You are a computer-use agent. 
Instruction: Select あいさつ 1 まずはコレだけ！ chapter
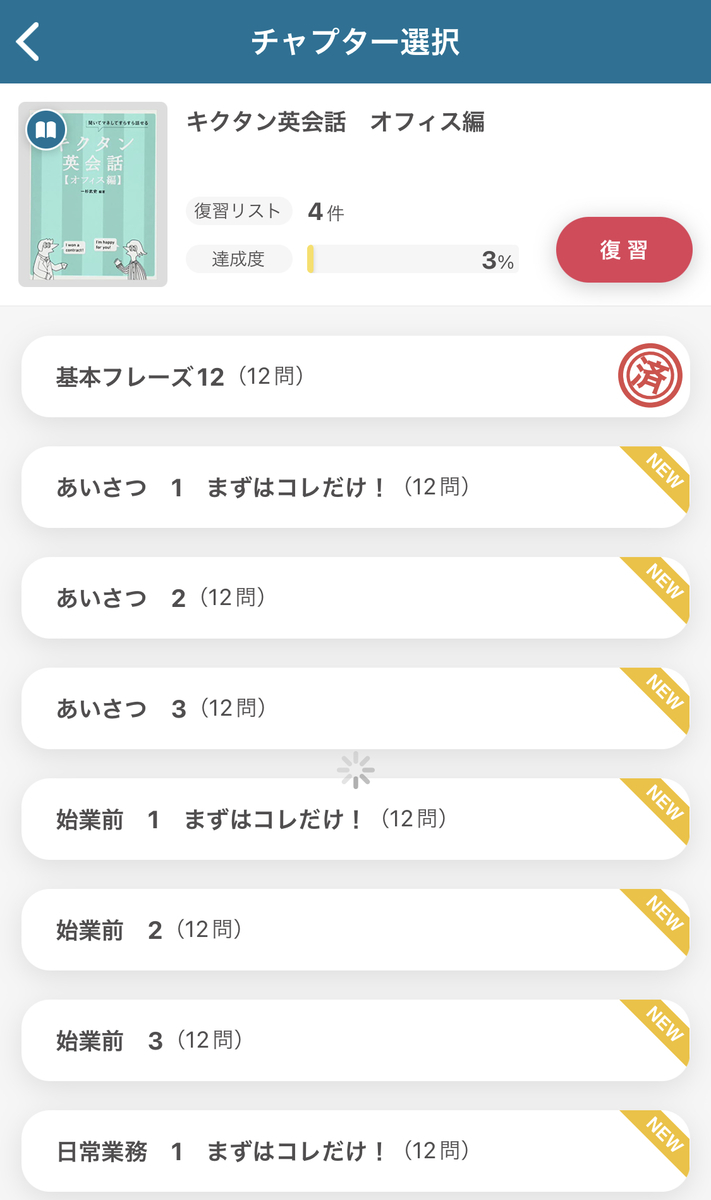355,487
